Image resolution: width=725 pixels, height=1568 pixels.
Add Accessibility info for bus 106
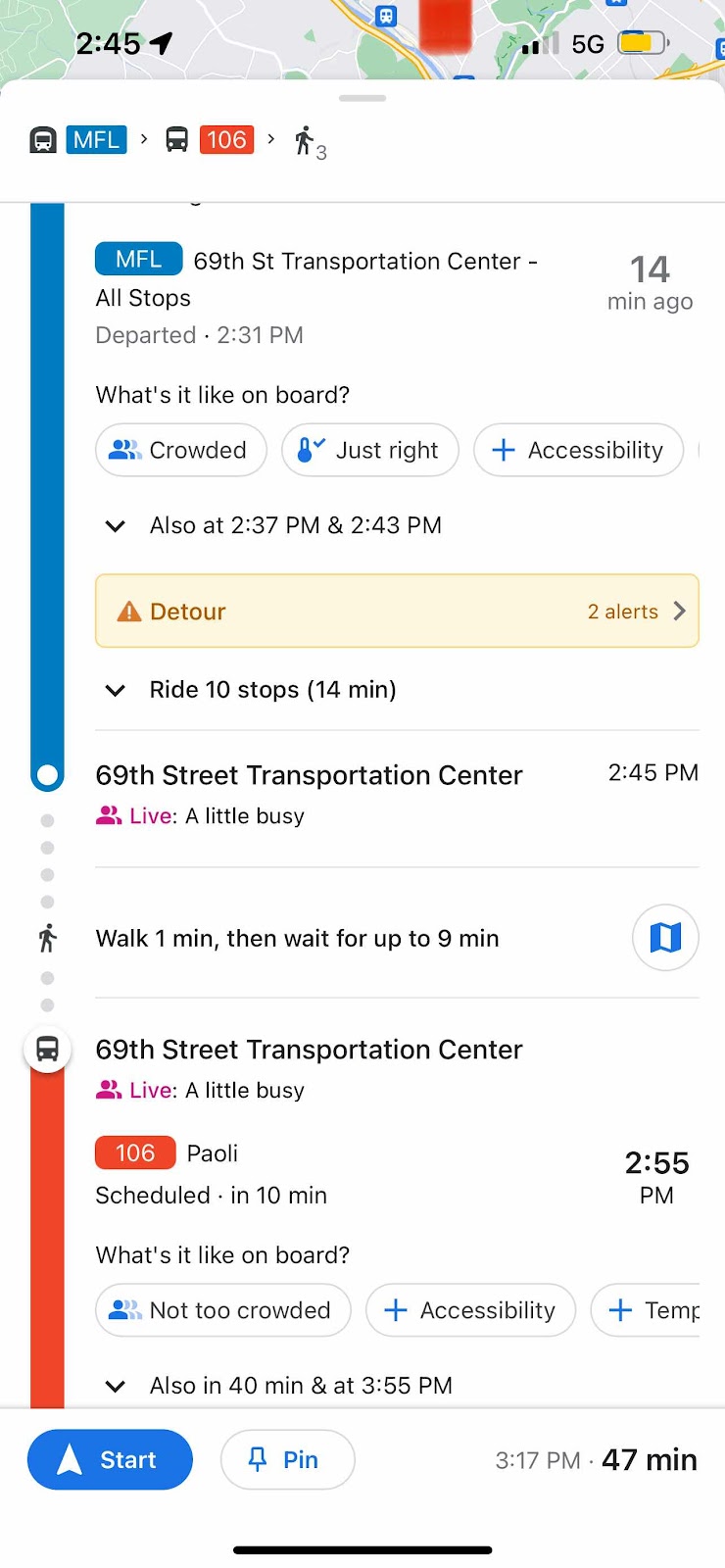[x=470, y=1310]
